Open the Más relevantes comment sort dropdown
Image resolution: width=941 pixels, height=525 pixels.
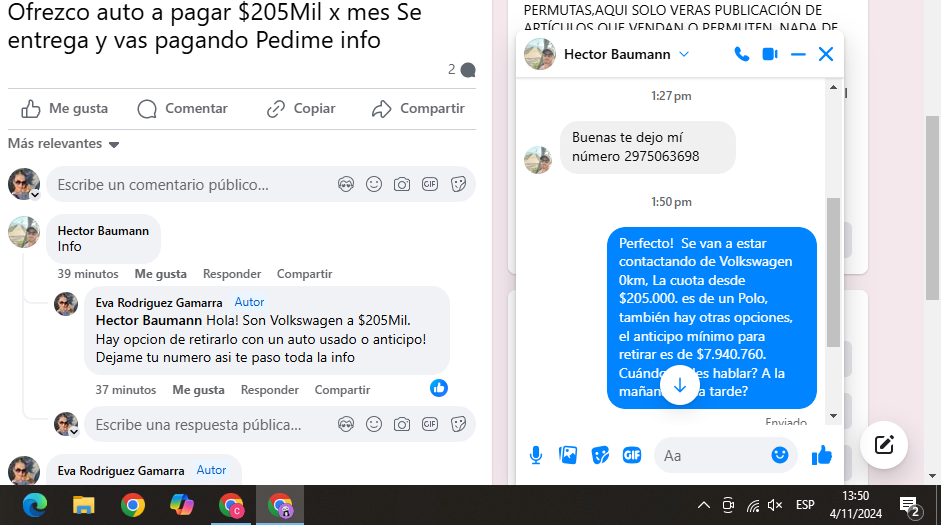64,144
